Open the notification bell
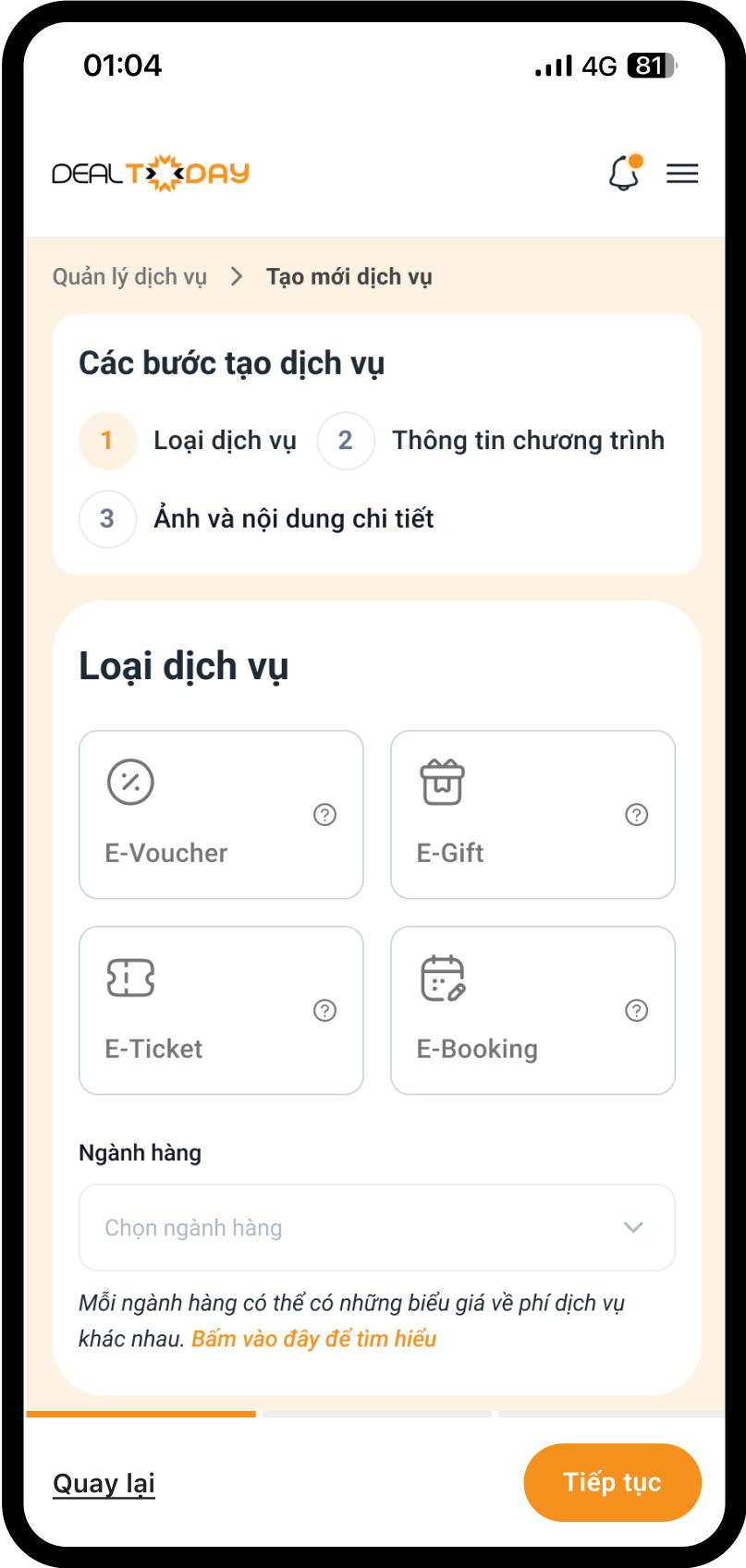 click(x=623, y=173)
